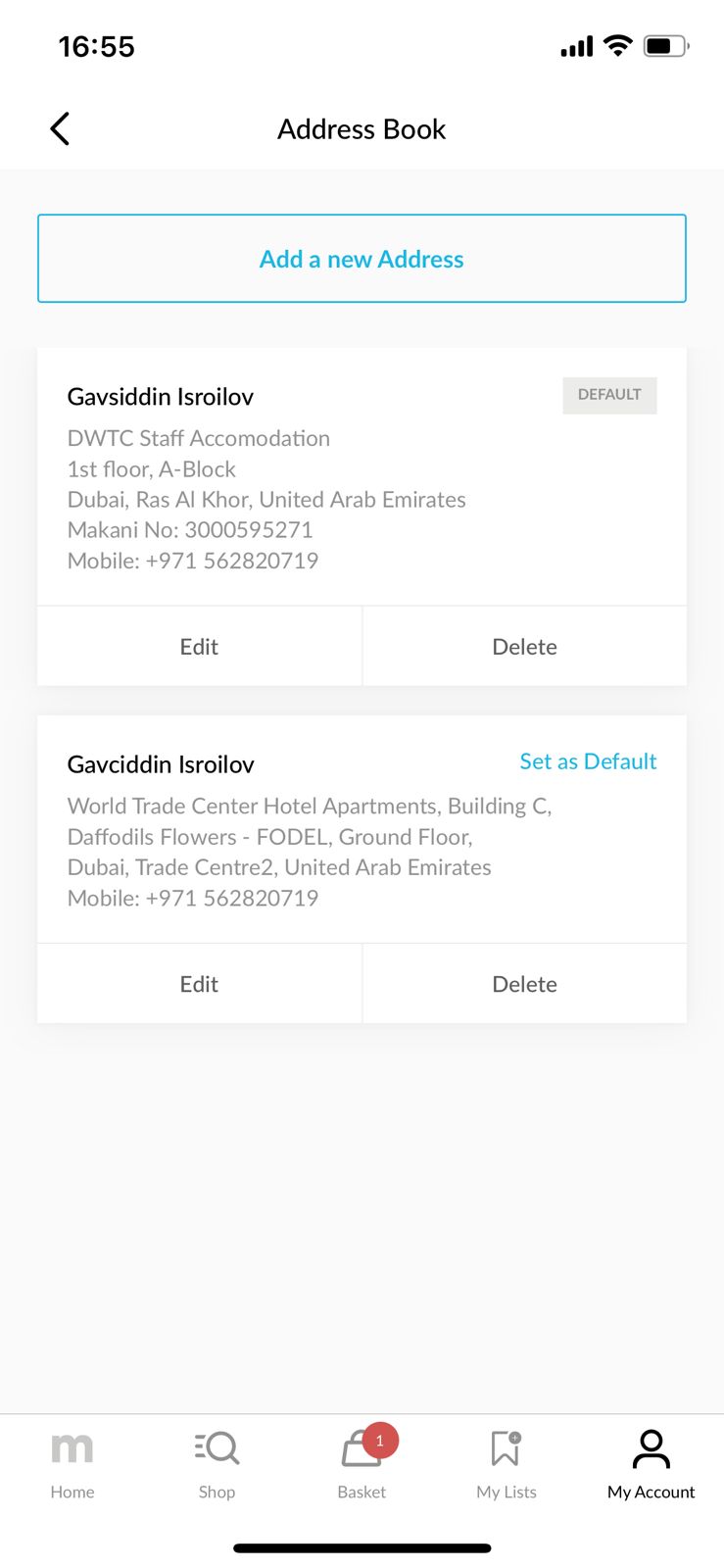This screenshot has height=1568, width=724.
Task: Edit the DWTC Staff Accomodation address
Action: tap(199, 647)
